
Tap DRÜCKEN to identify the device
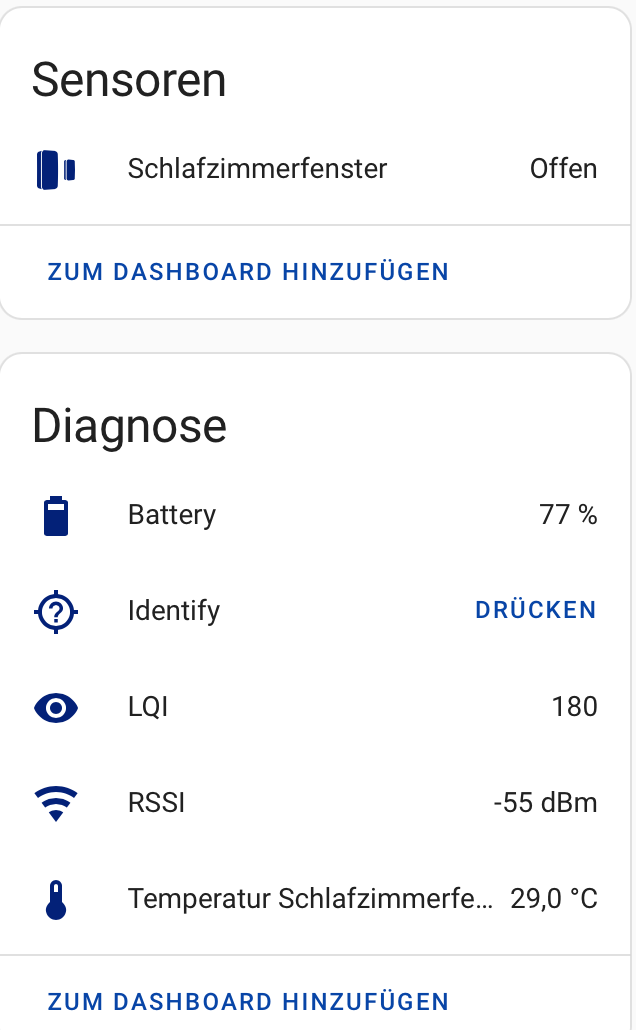[x=536, y=610]
